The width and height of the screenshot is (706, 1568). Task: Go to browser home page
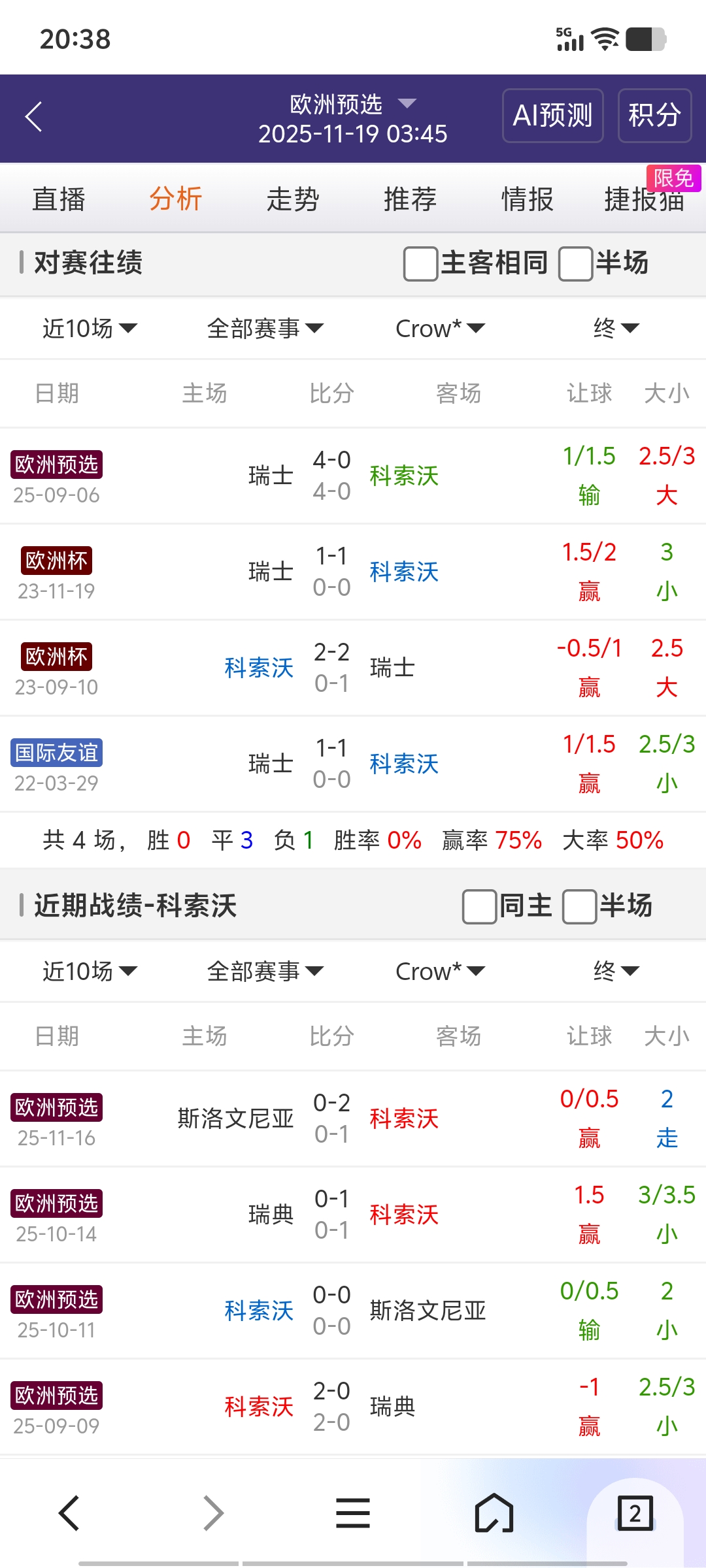pyautogui.click(x=494, y=1513)
